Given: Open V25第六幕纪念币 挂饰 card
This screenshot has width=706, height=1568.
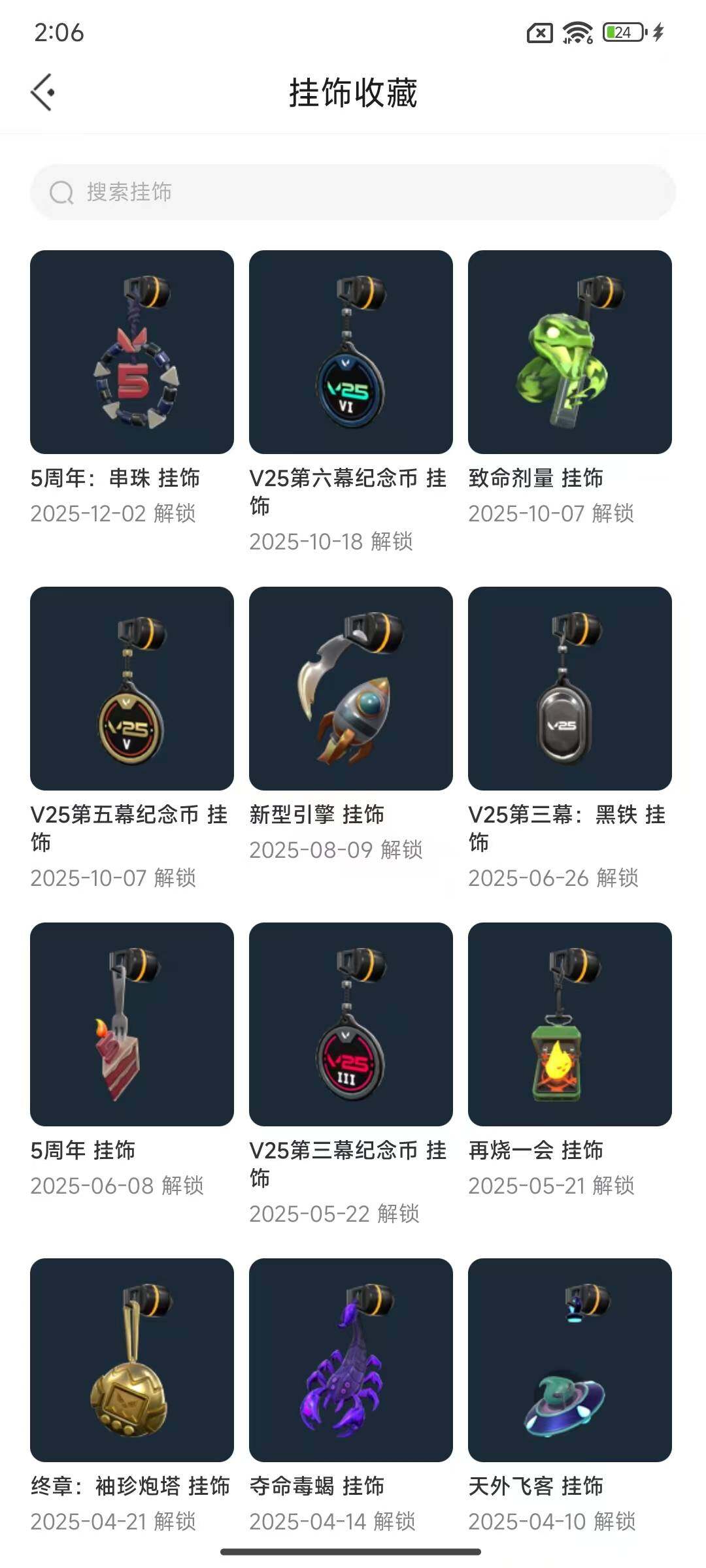Looking at the screenshot, I should [x=351, y=353].
